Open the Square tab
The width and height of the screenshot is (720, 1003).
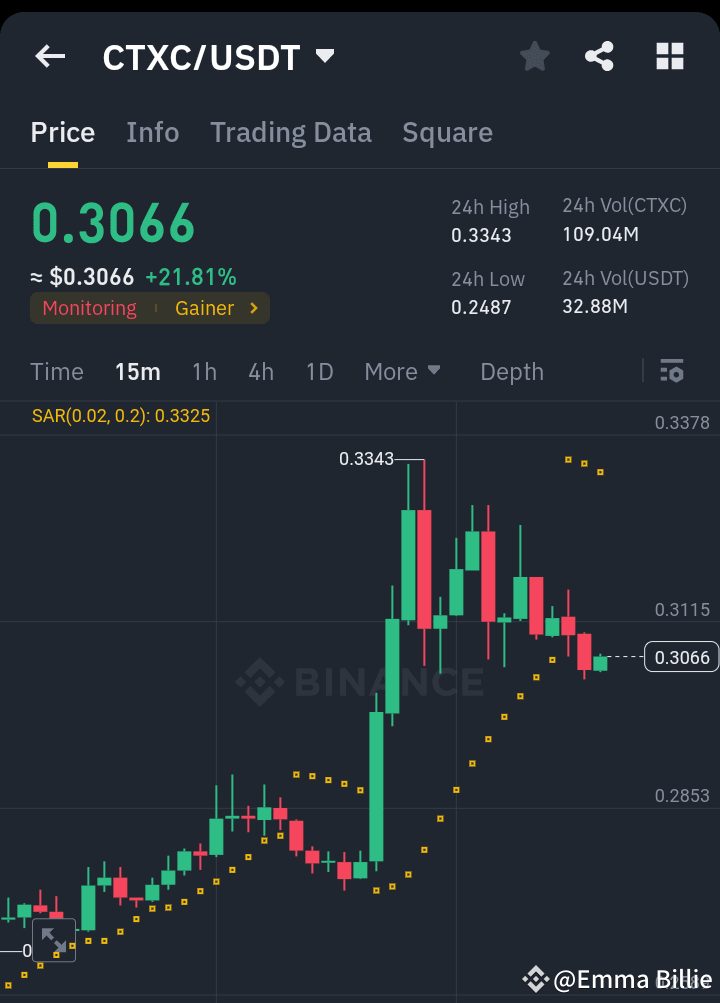(x=447, y=132)
